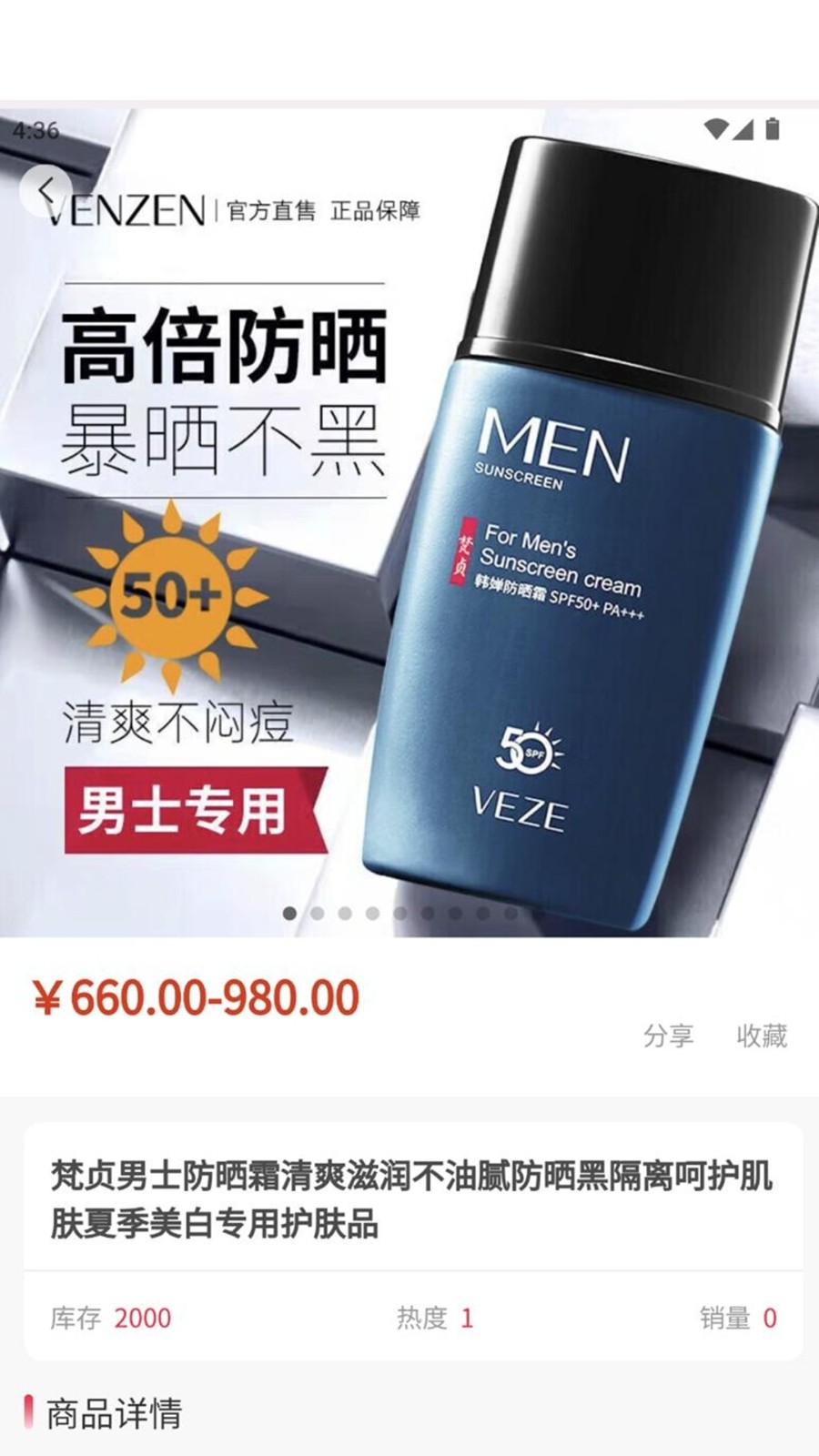Tap 收藏 to add product to favorites
This screenshot has height=1456, width=819.
[762, 1036]
